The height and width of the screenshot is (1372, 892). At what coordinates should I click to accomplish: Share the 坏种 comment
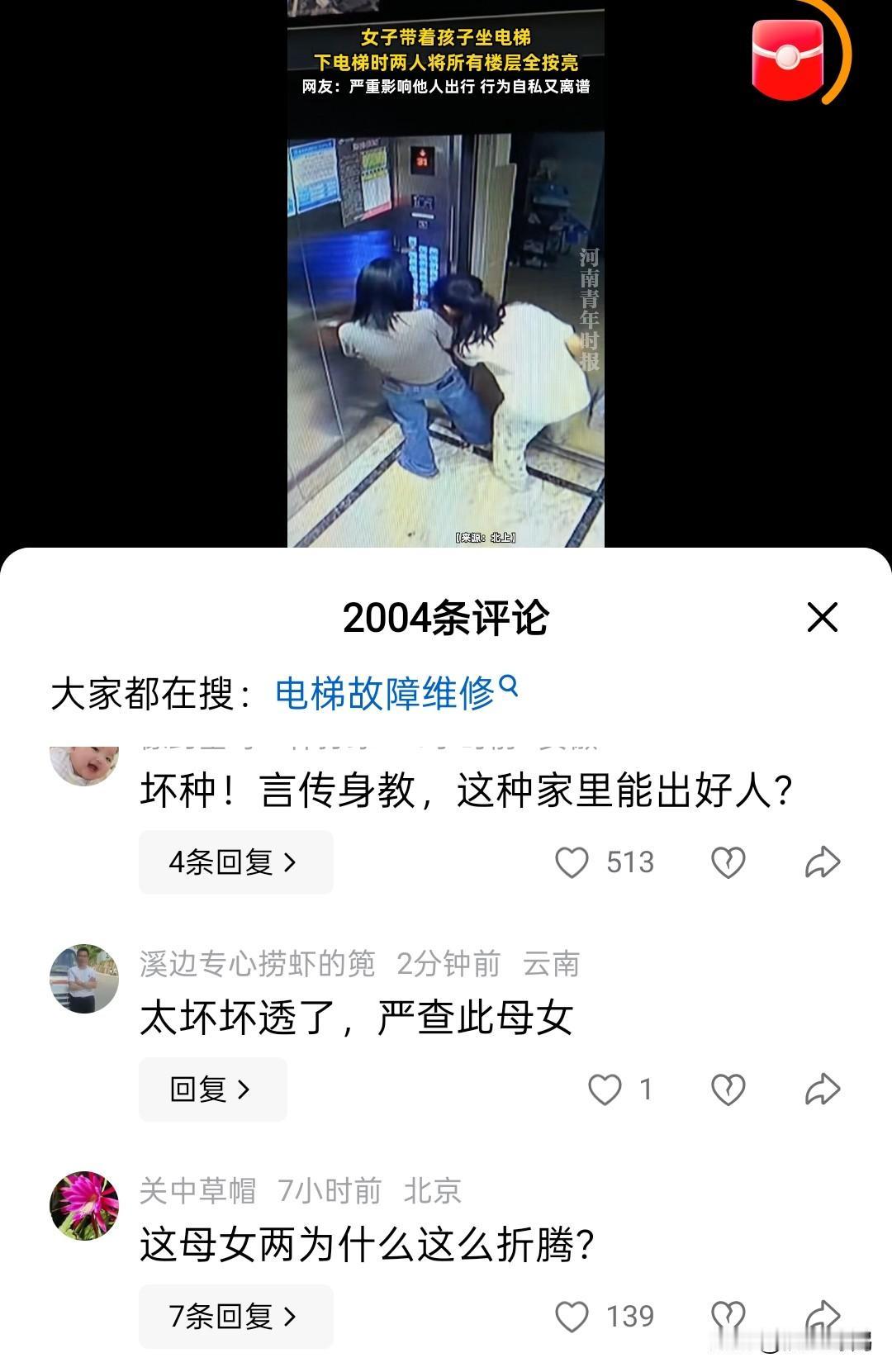(823, 862)
